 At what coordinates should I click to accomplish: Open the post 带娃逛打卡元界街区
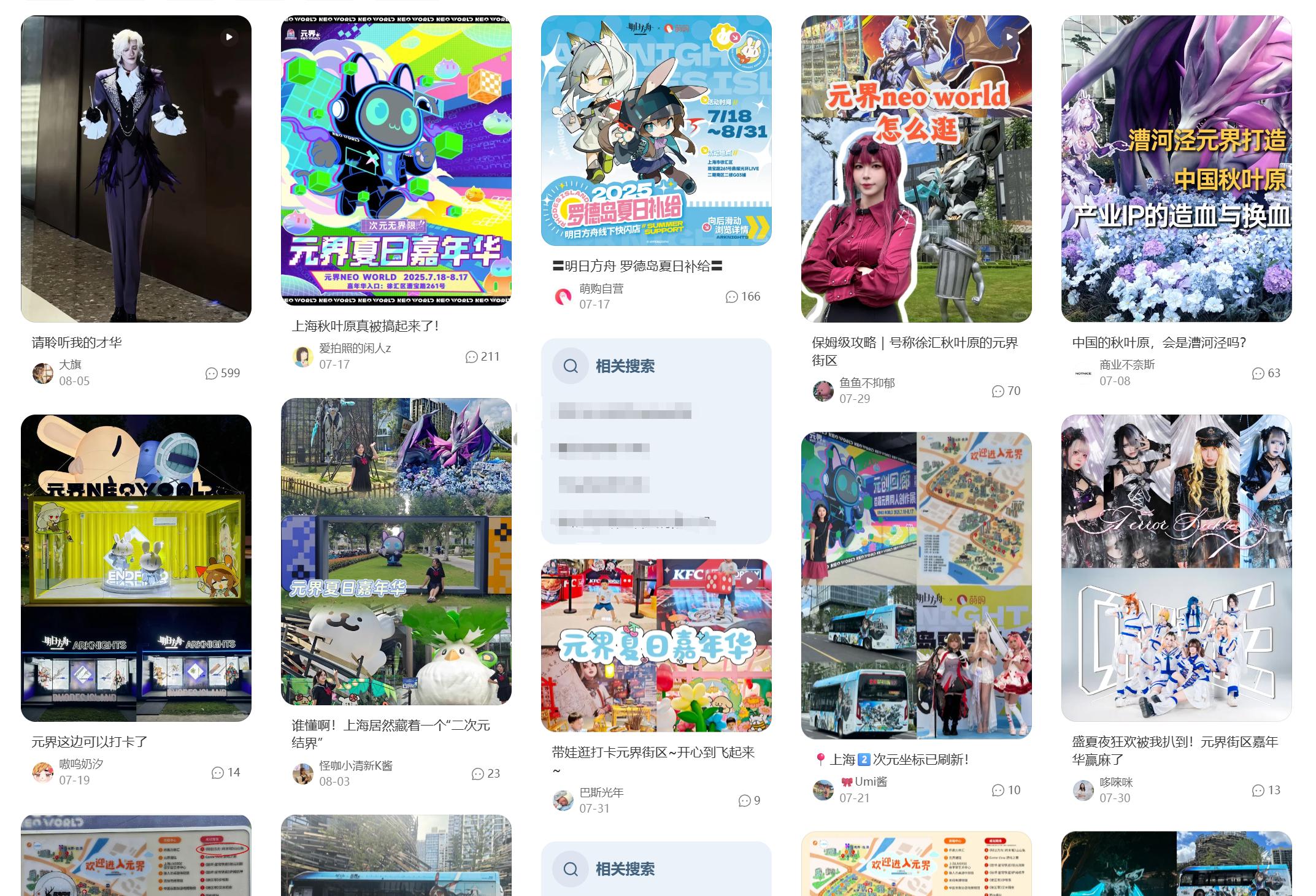(x=656, y=645)
